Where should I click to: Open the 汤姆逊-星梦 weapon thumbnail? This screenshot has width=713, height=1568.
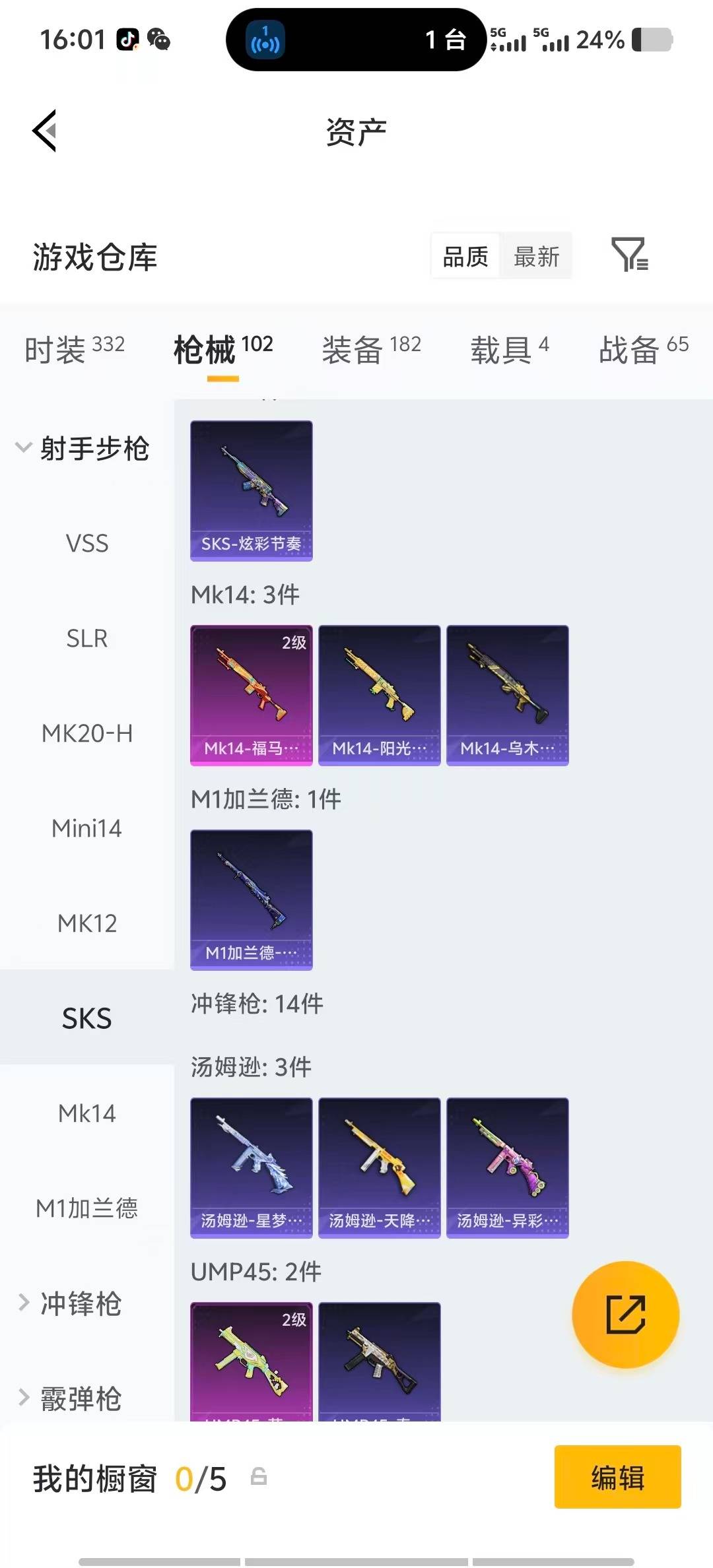click(x=251, y=1165)
